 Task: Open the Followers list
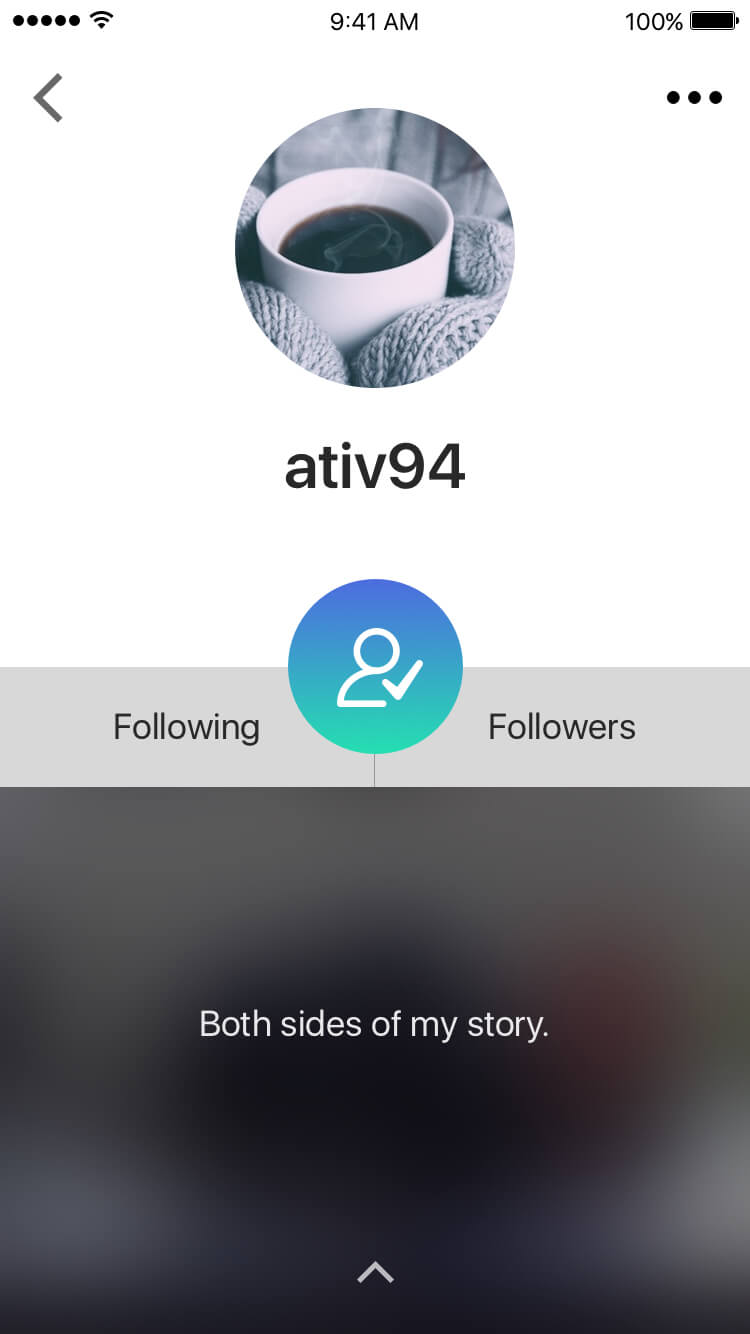562,727
